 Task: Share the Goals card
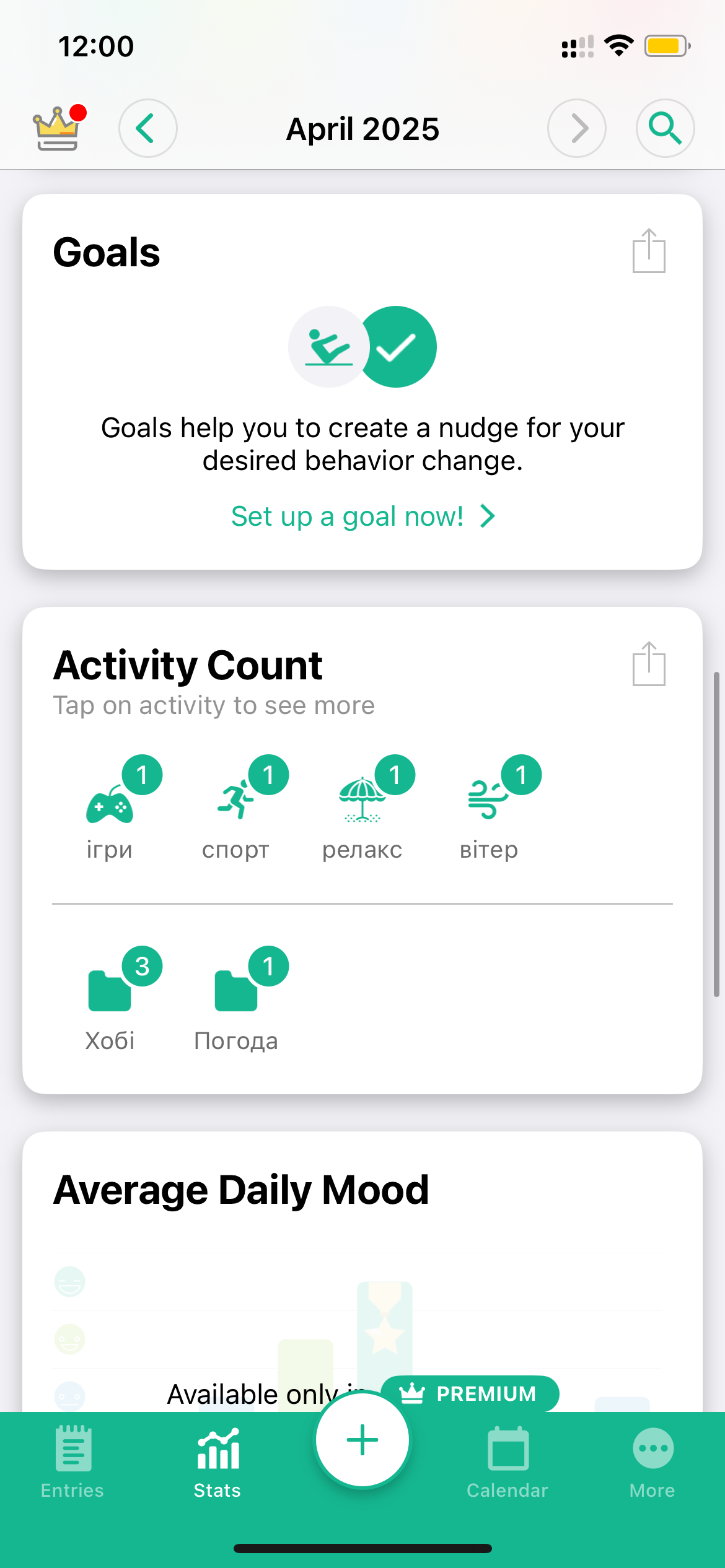coord(649,251)
